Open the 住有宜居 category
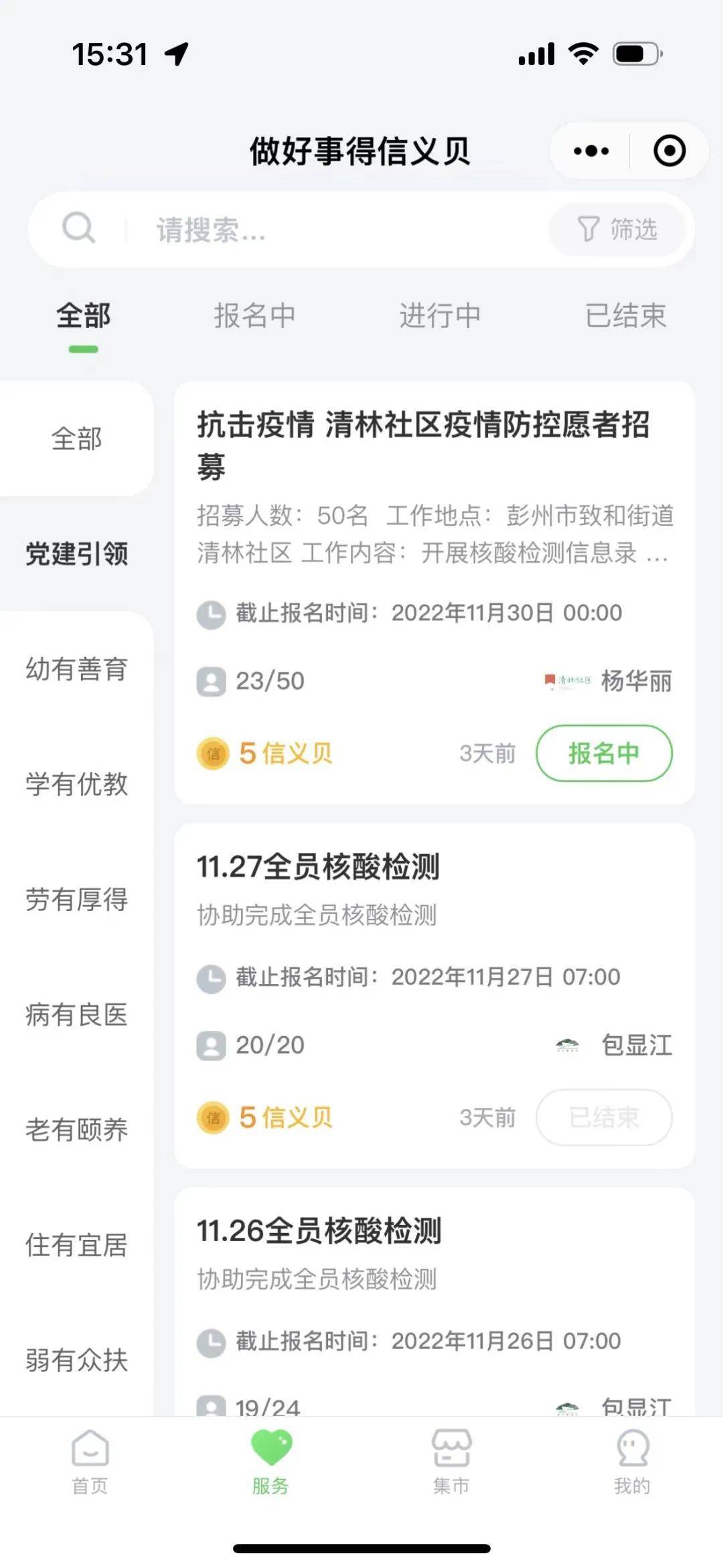 (76, 1245)
